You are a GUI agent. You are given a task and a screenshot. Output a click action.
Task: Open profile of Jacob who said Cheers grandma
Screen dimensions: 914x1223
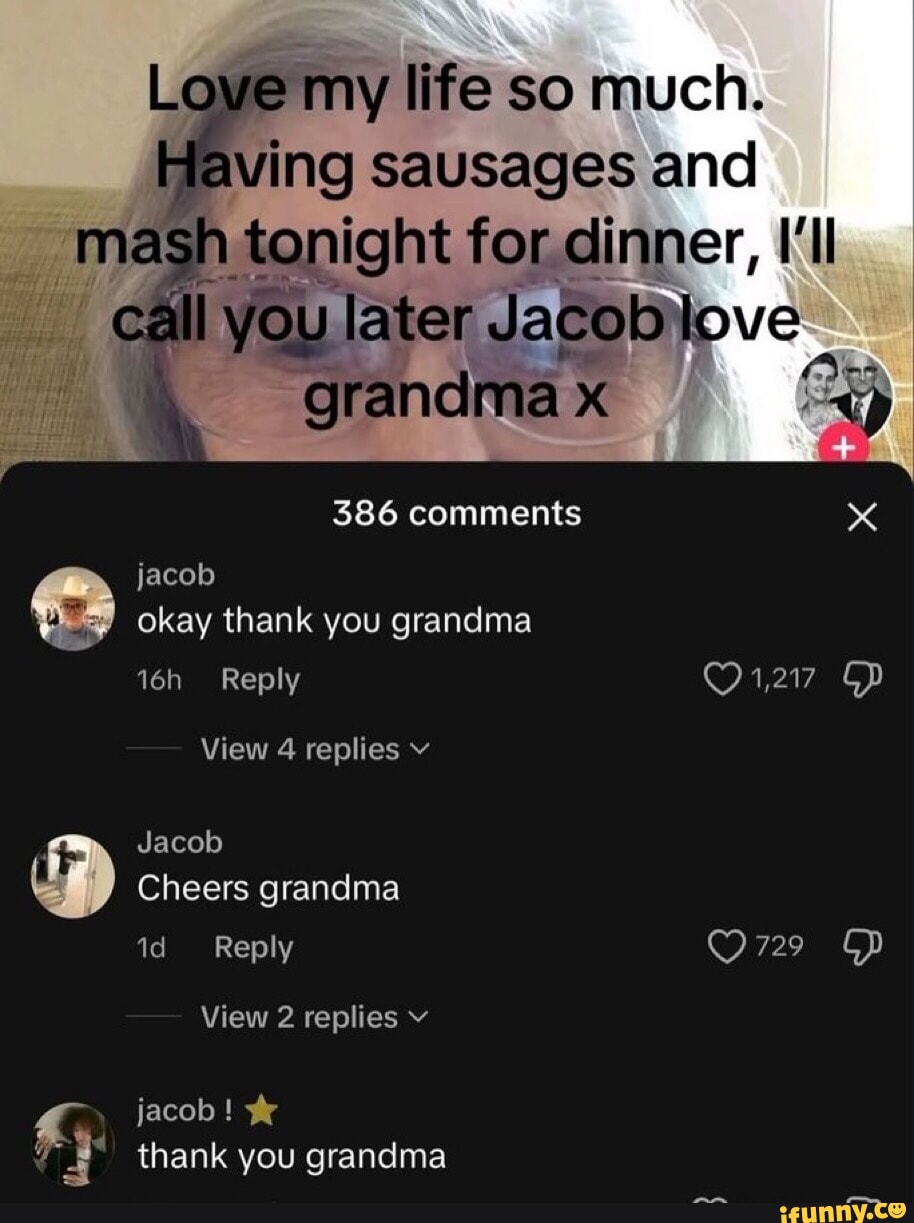pos(72,876)
